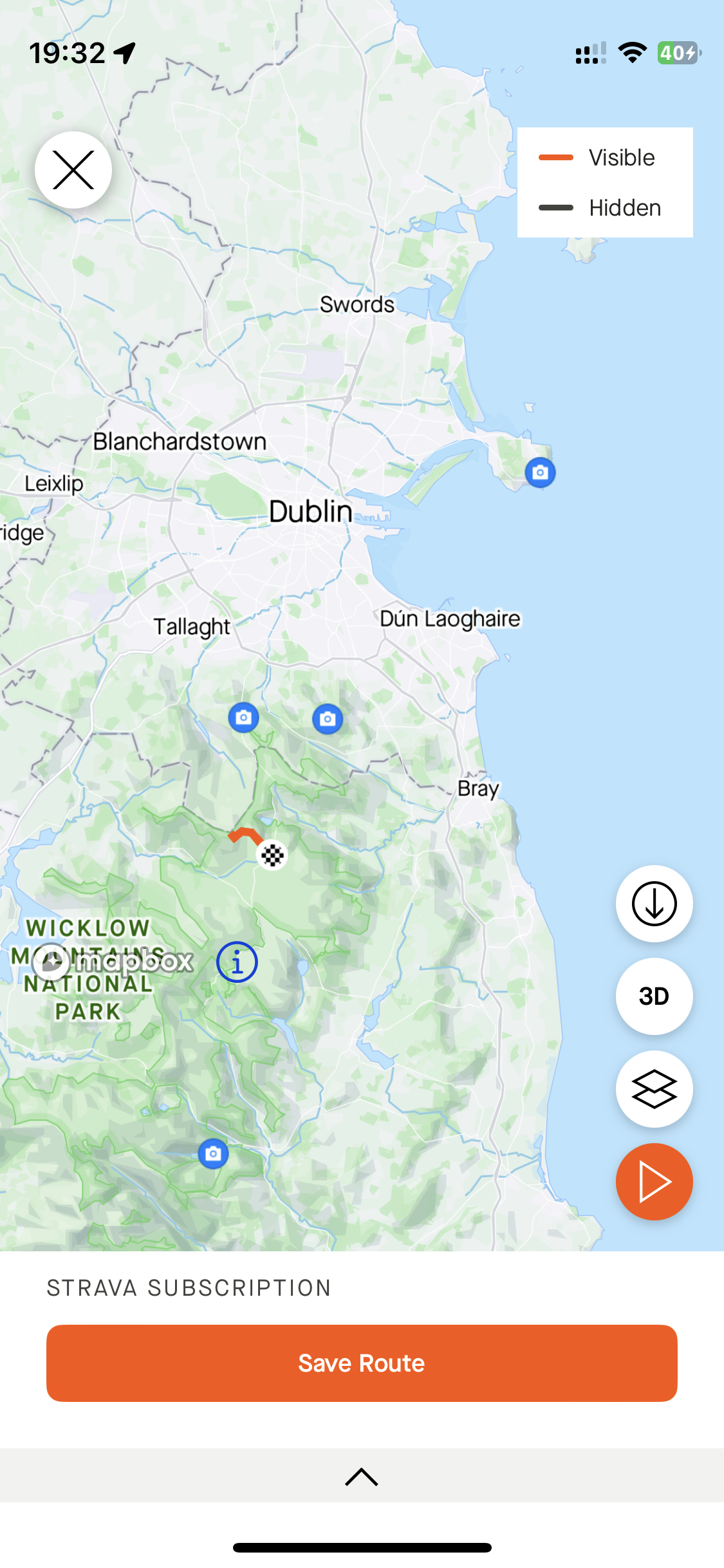Switch the map to 3D view
This screenshot has width=724, height=1568.
[x=654, y=996]
